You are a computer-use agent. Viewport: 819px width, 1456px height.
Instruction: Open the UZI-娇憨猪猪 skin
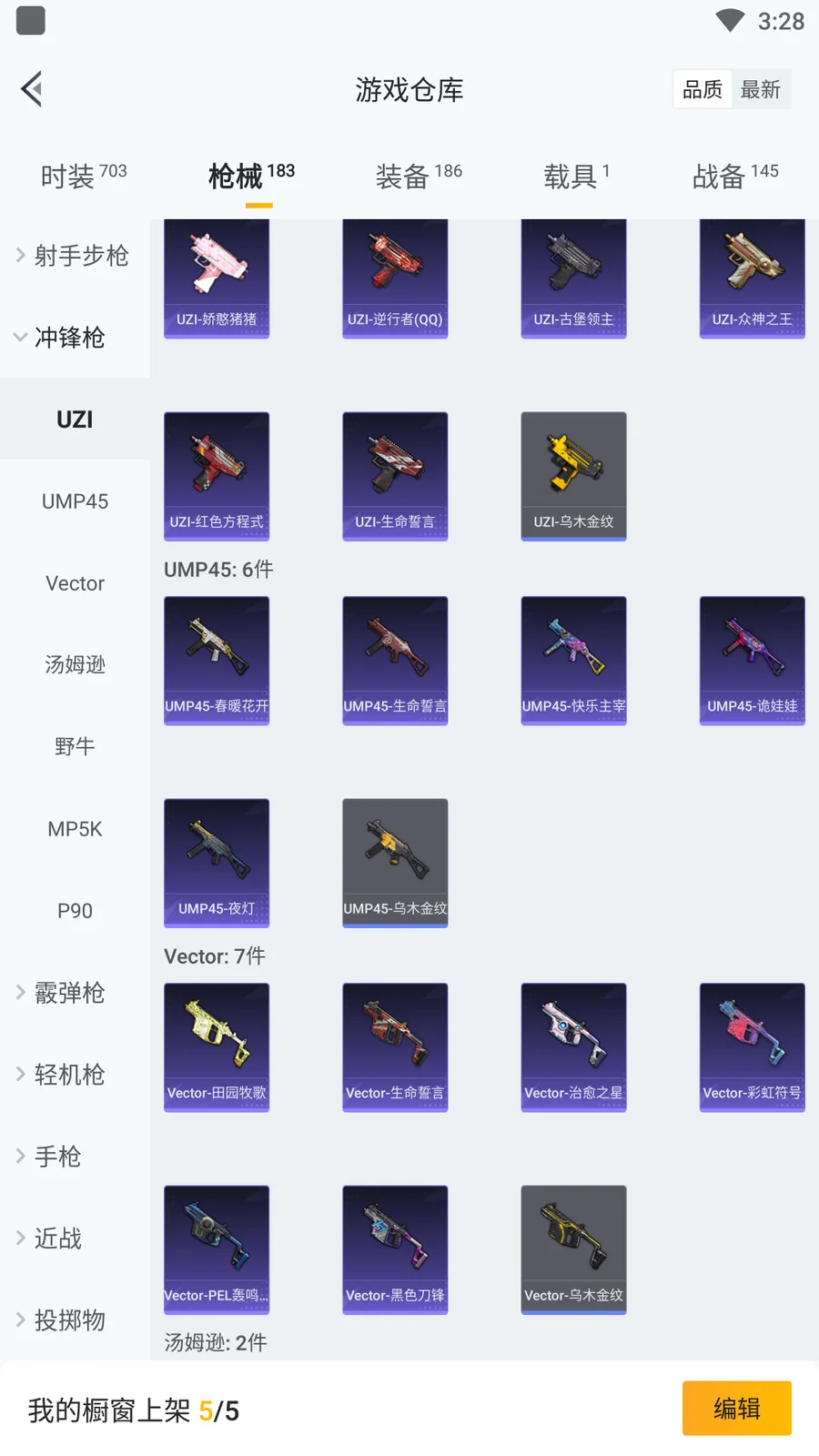[217, 278]
